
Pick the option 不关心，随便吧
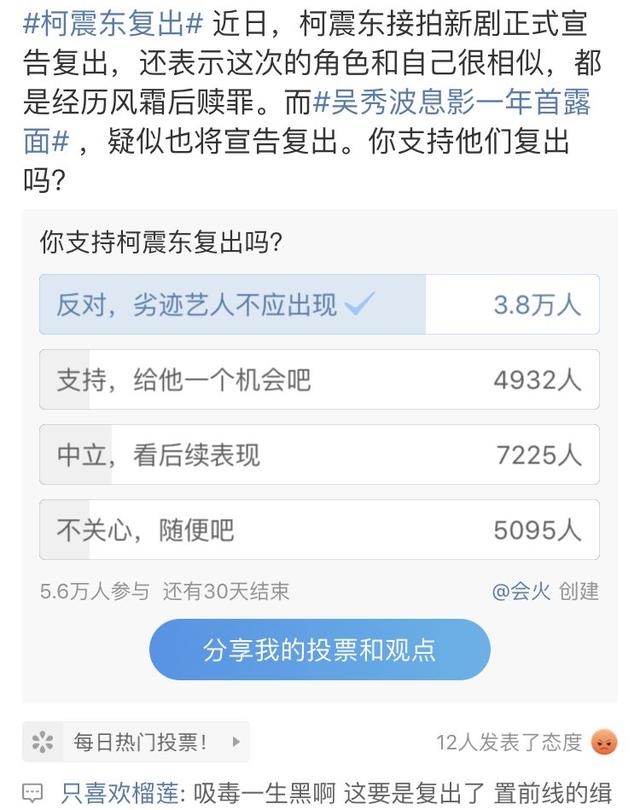click(319, 530)
